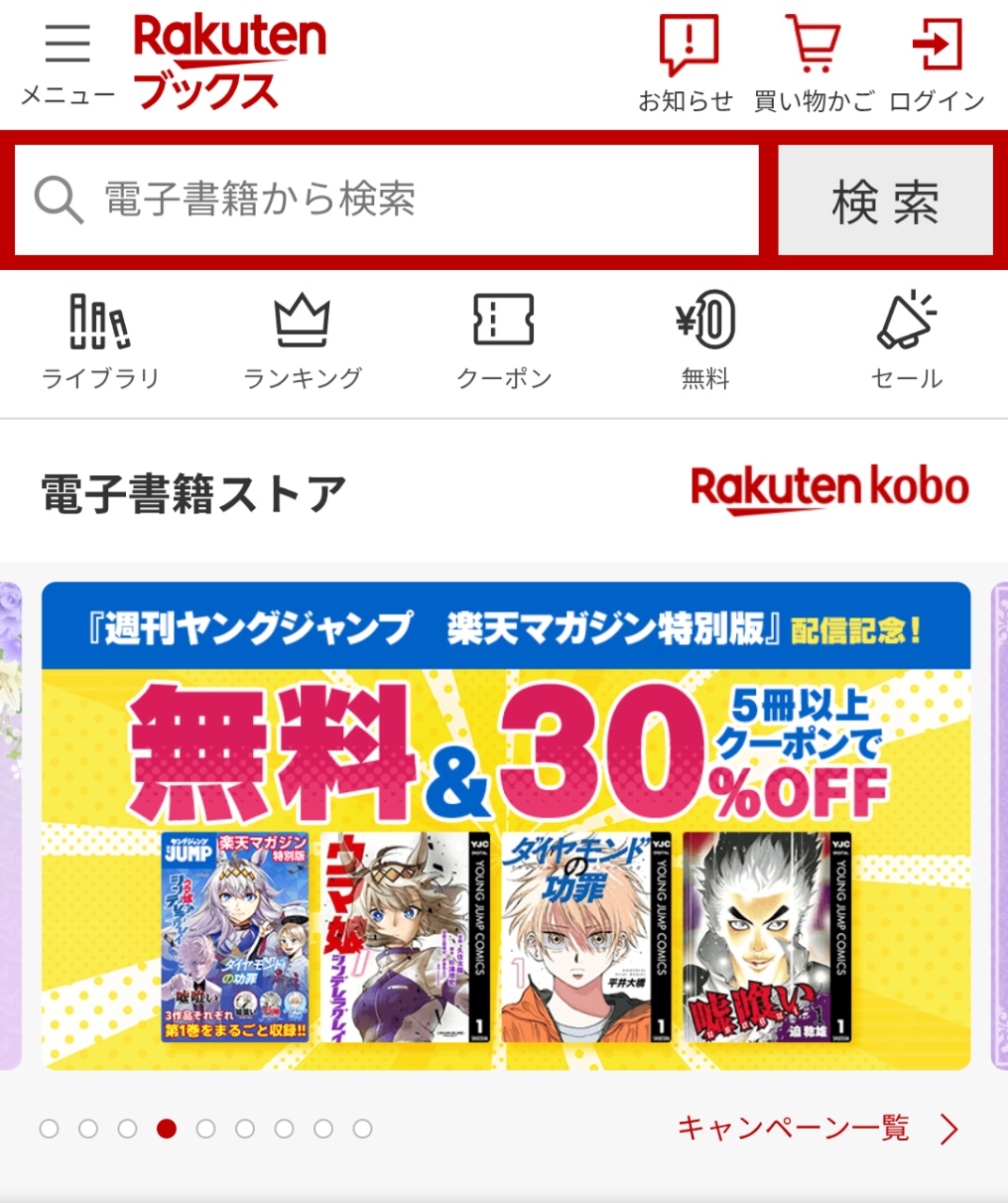Jump to the last banner page dot
This screenshot has height=1203, width=1008.
(x=362, y=1129)
